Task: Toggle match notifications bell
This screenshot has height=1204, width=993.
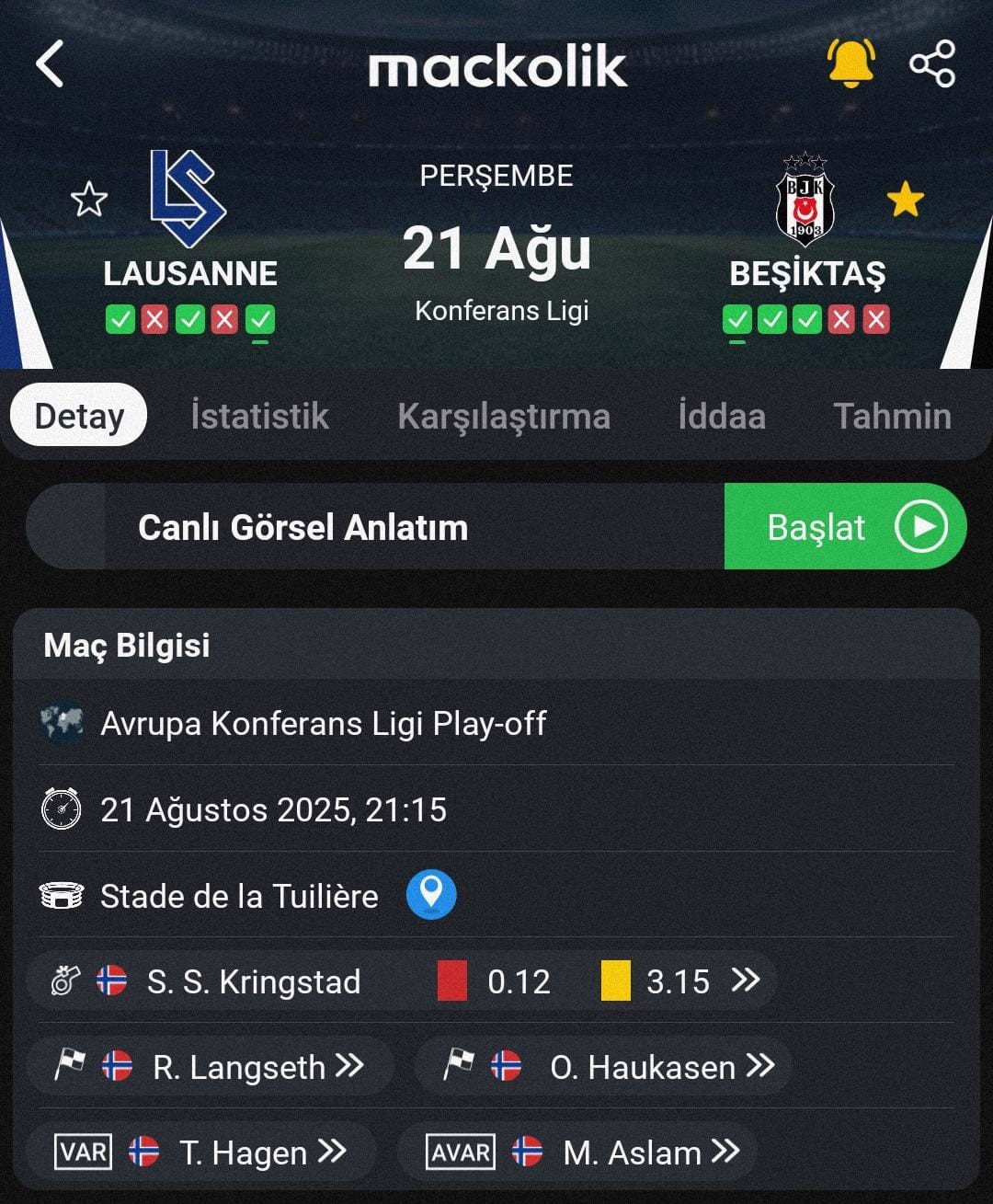Action: [x=850, y=63]
